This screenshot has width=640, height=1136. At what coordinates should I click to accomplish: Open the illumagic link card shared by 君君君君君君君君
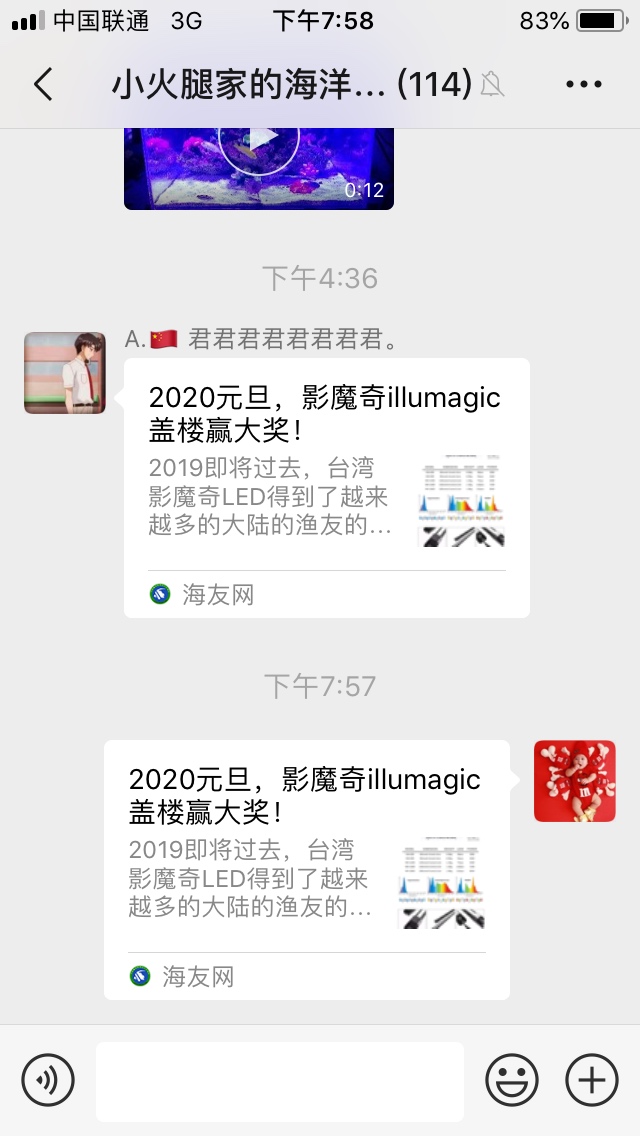(x=326, y=487)
